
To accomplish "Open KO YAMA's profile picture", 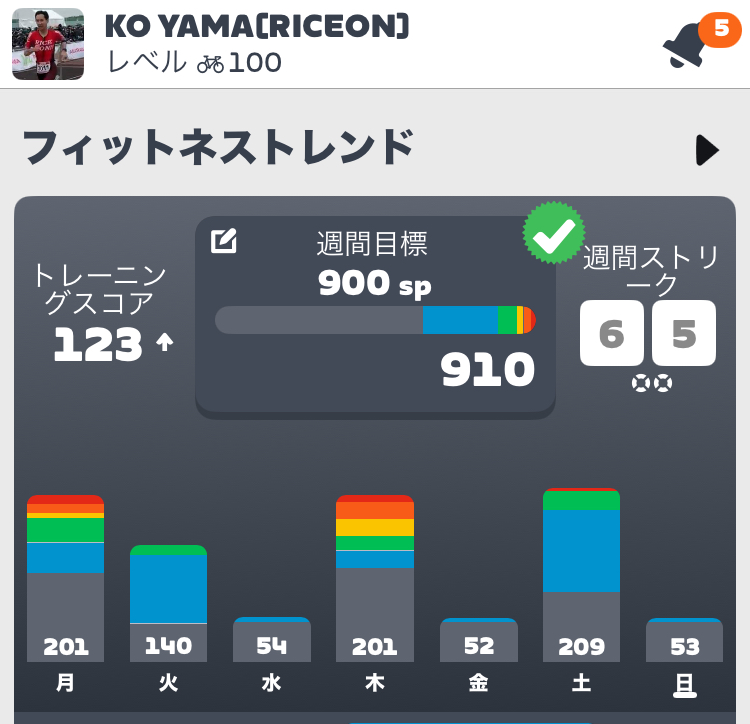I will coord(48,44).
